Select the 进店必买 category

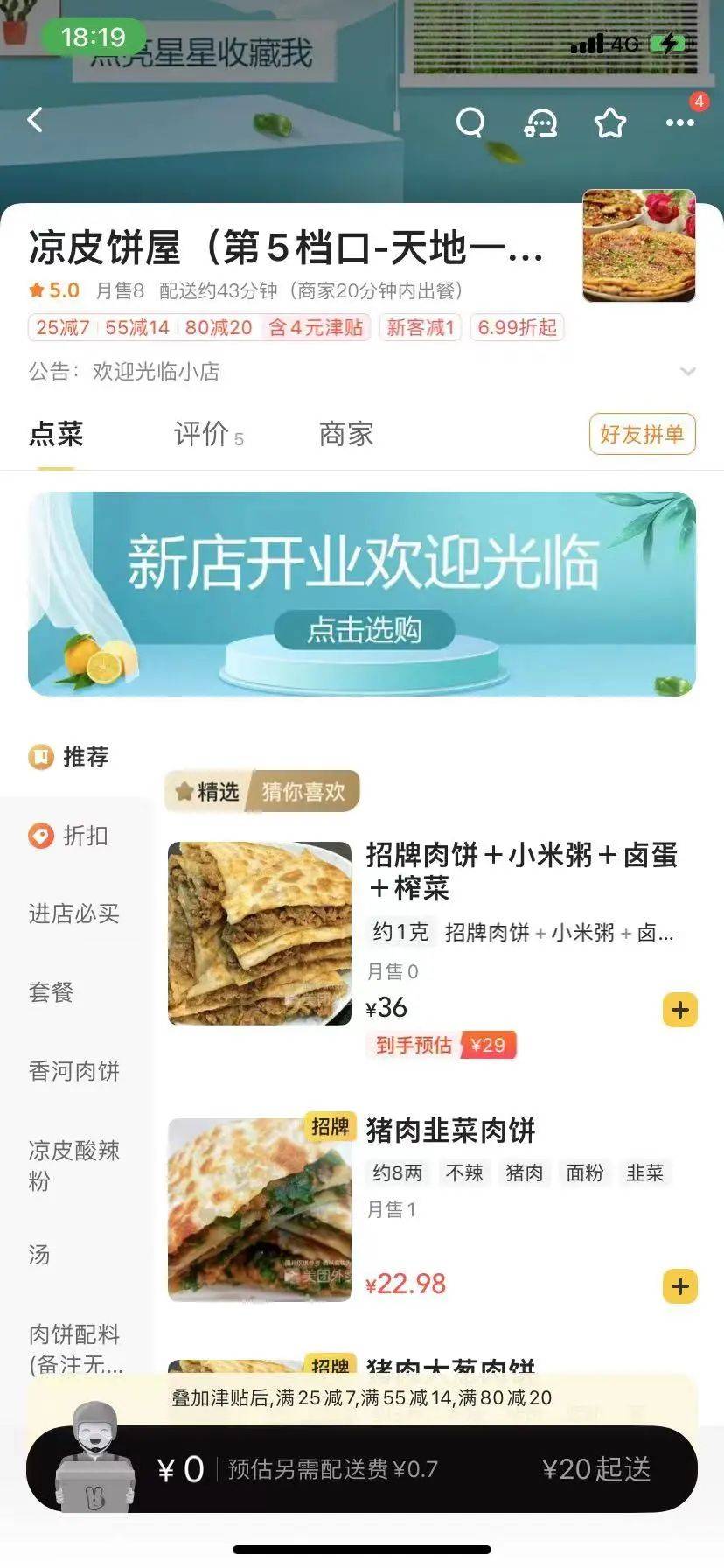pos(73,913)
